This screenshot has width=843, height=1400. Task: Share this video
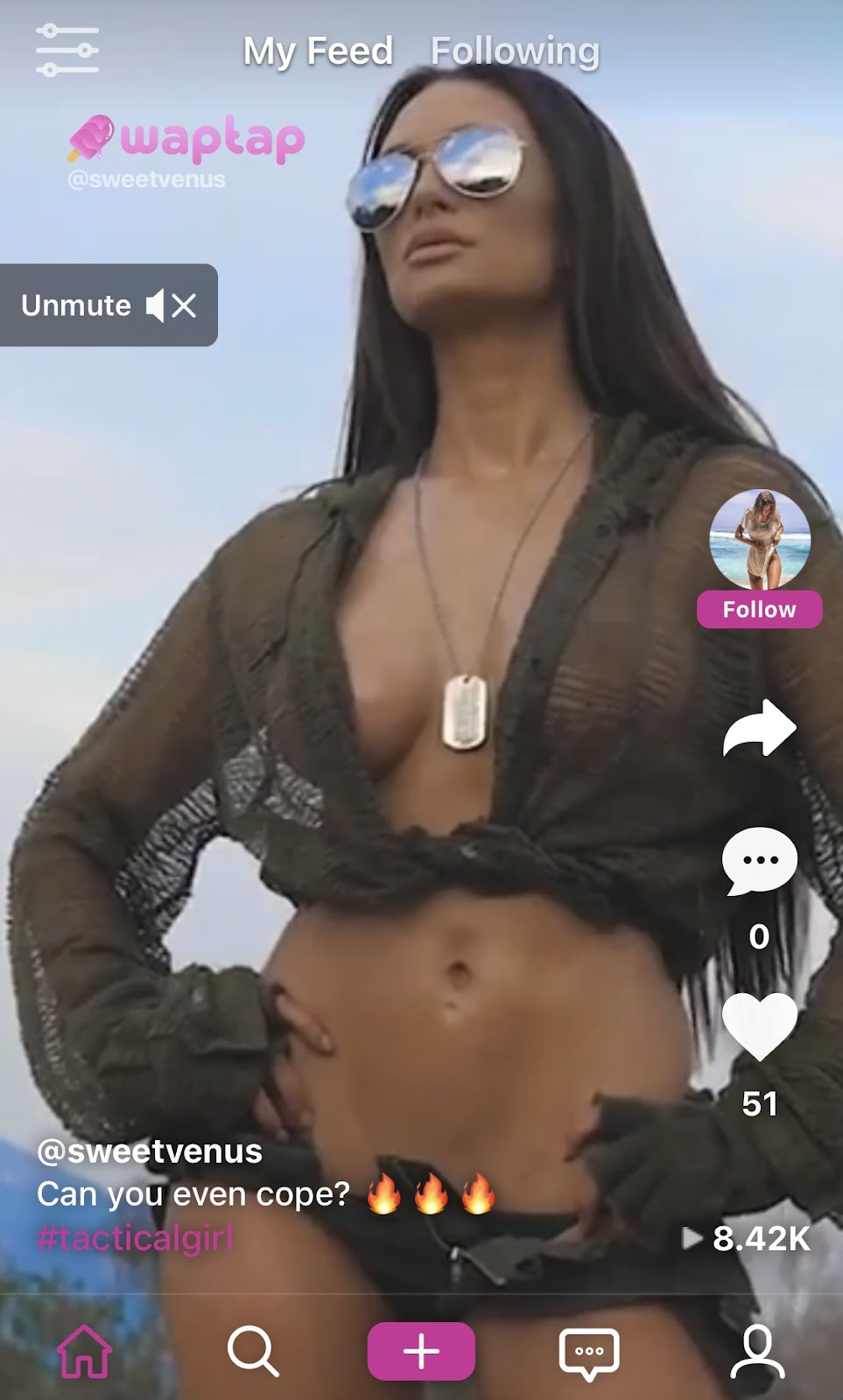pyautogui.click(x=759, y=728)
